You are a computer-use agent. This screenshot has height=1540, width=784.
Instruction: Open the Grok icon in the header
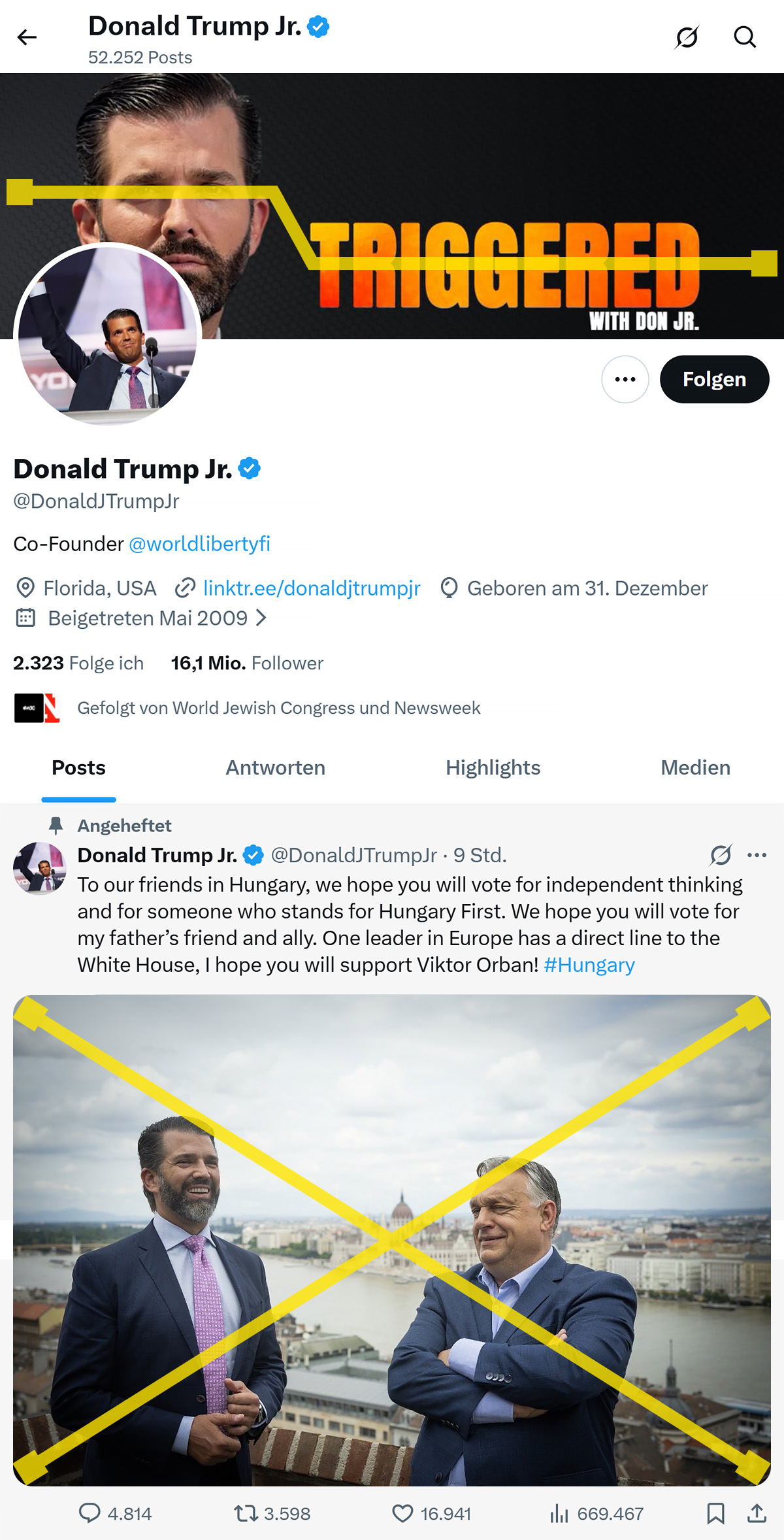click(x=687, y=37)
